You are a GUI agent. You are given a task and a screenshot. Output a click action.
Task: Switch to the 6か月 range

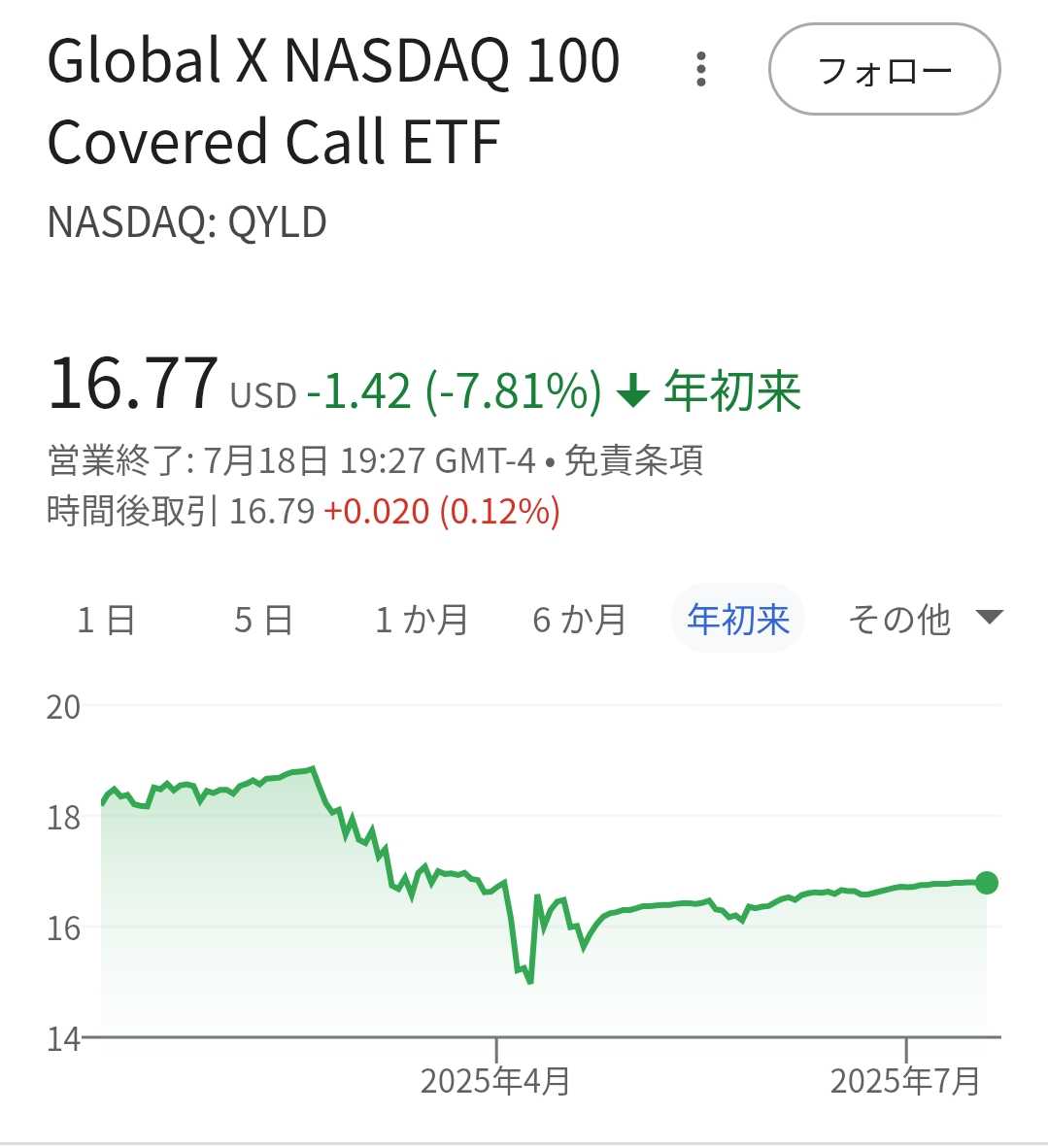579,619
